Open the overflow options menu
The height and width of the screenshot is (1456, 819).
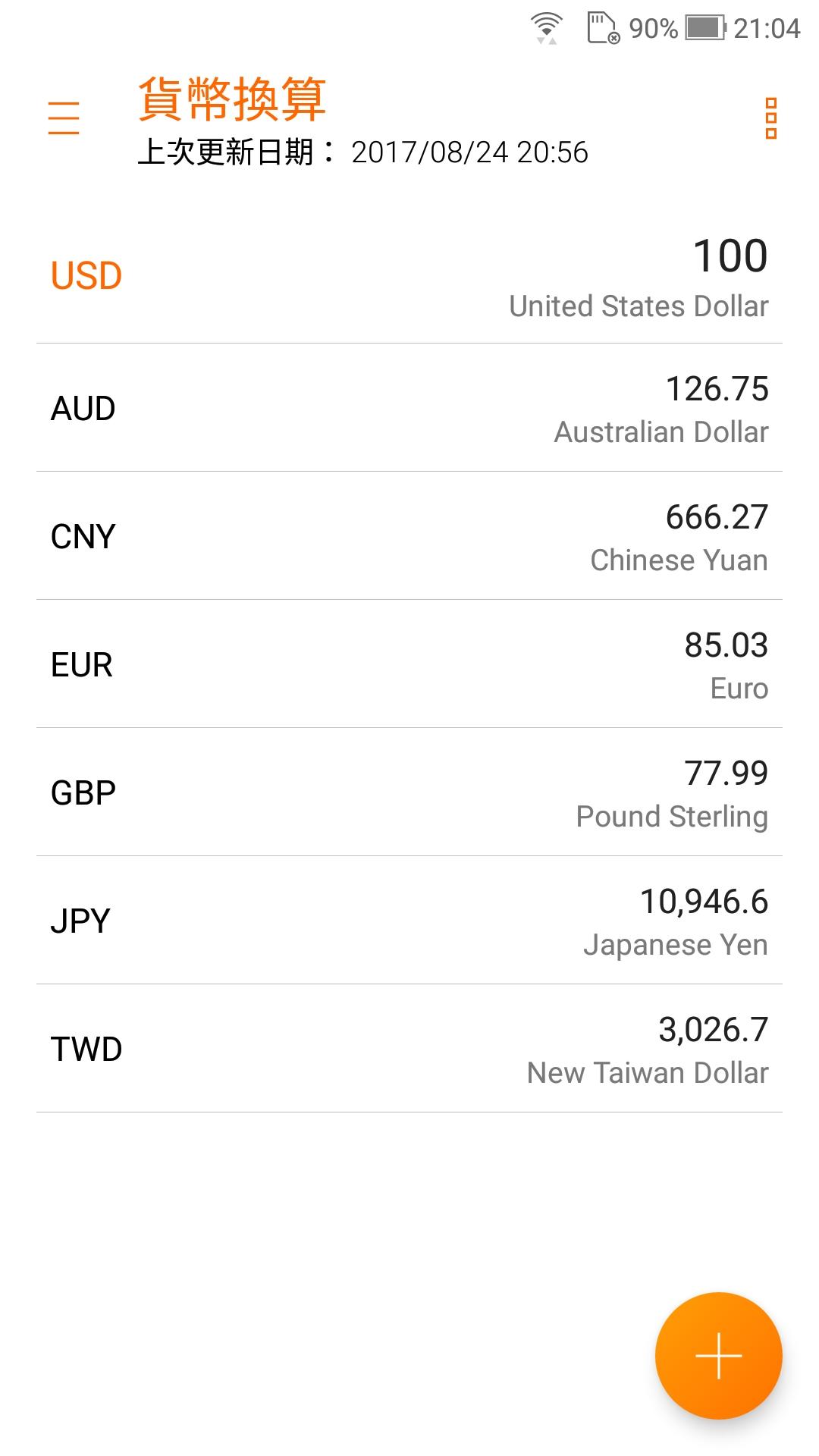(x=771, y=118)
